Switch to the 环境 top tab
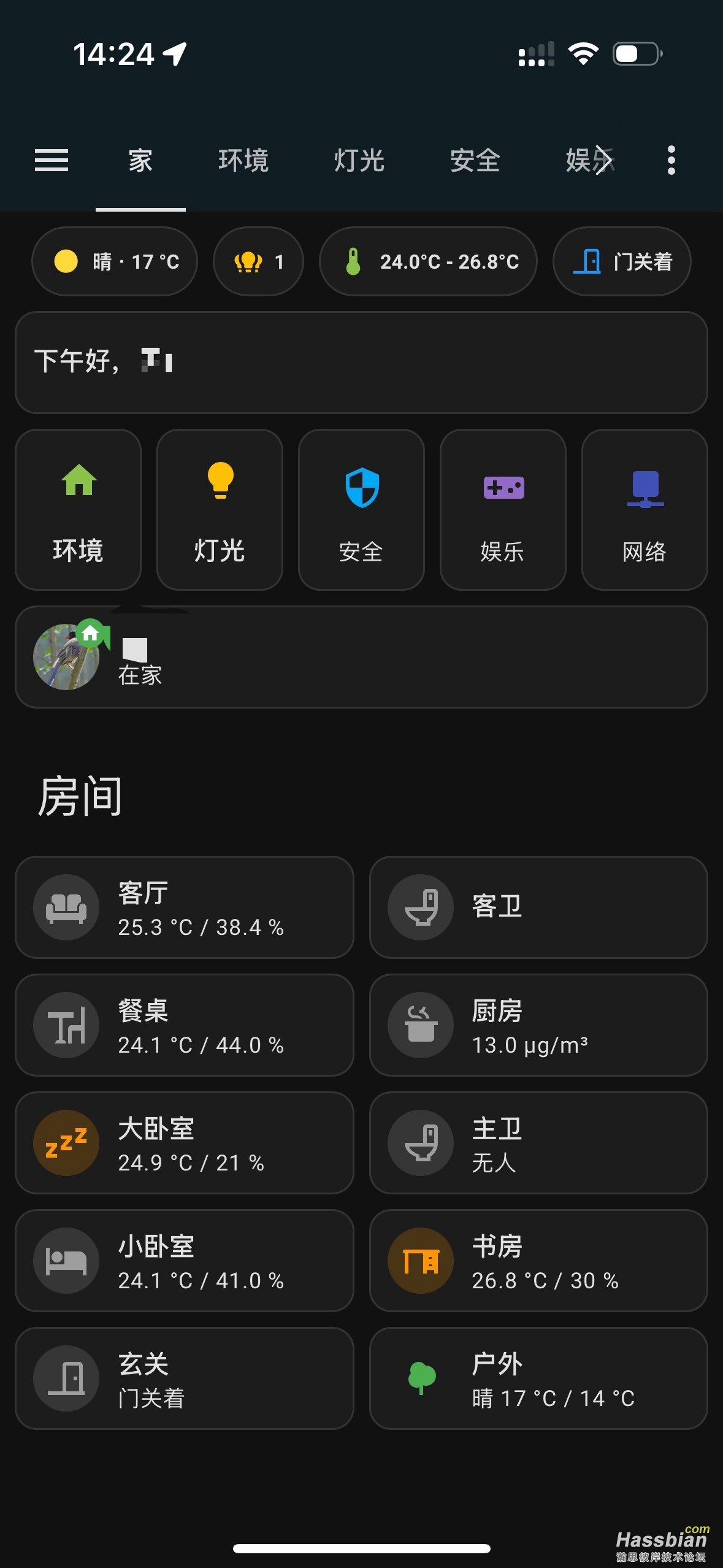The image size is (723, 1568). [243, 161]
